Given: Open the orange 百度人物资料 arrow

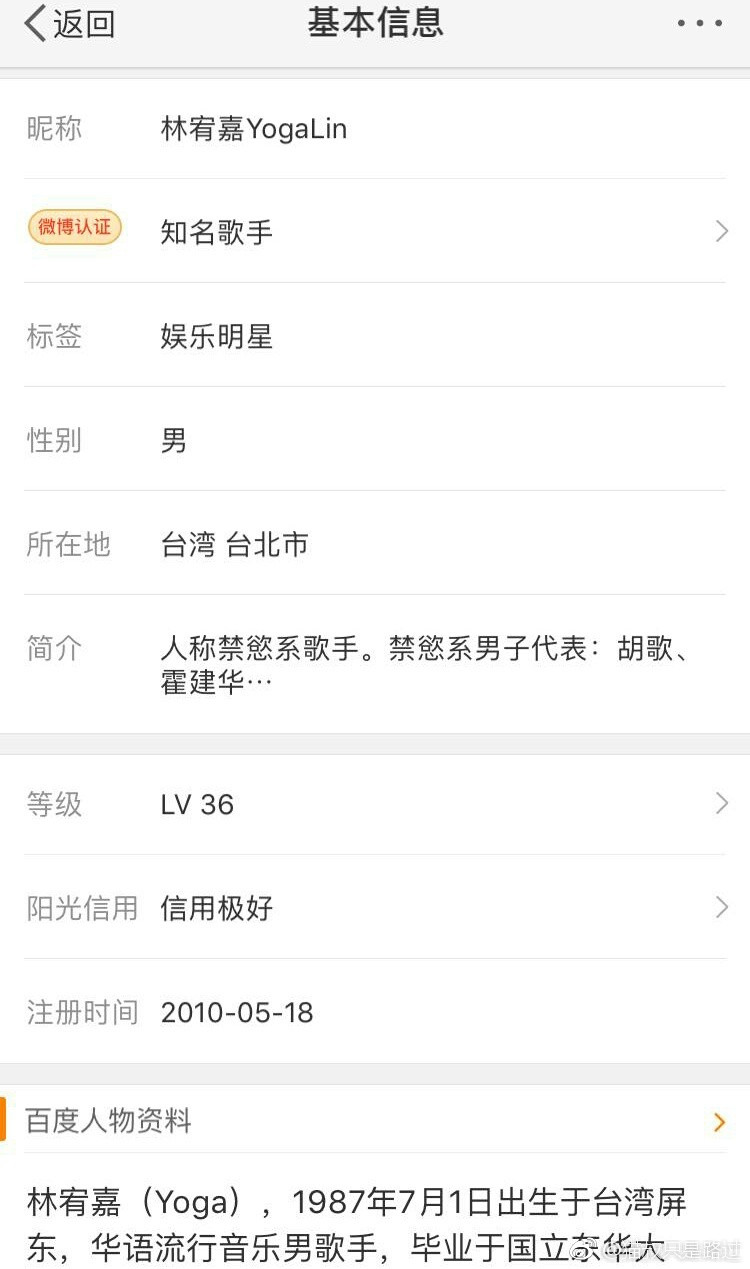Looking at the screenshot, I should 718,1122.
